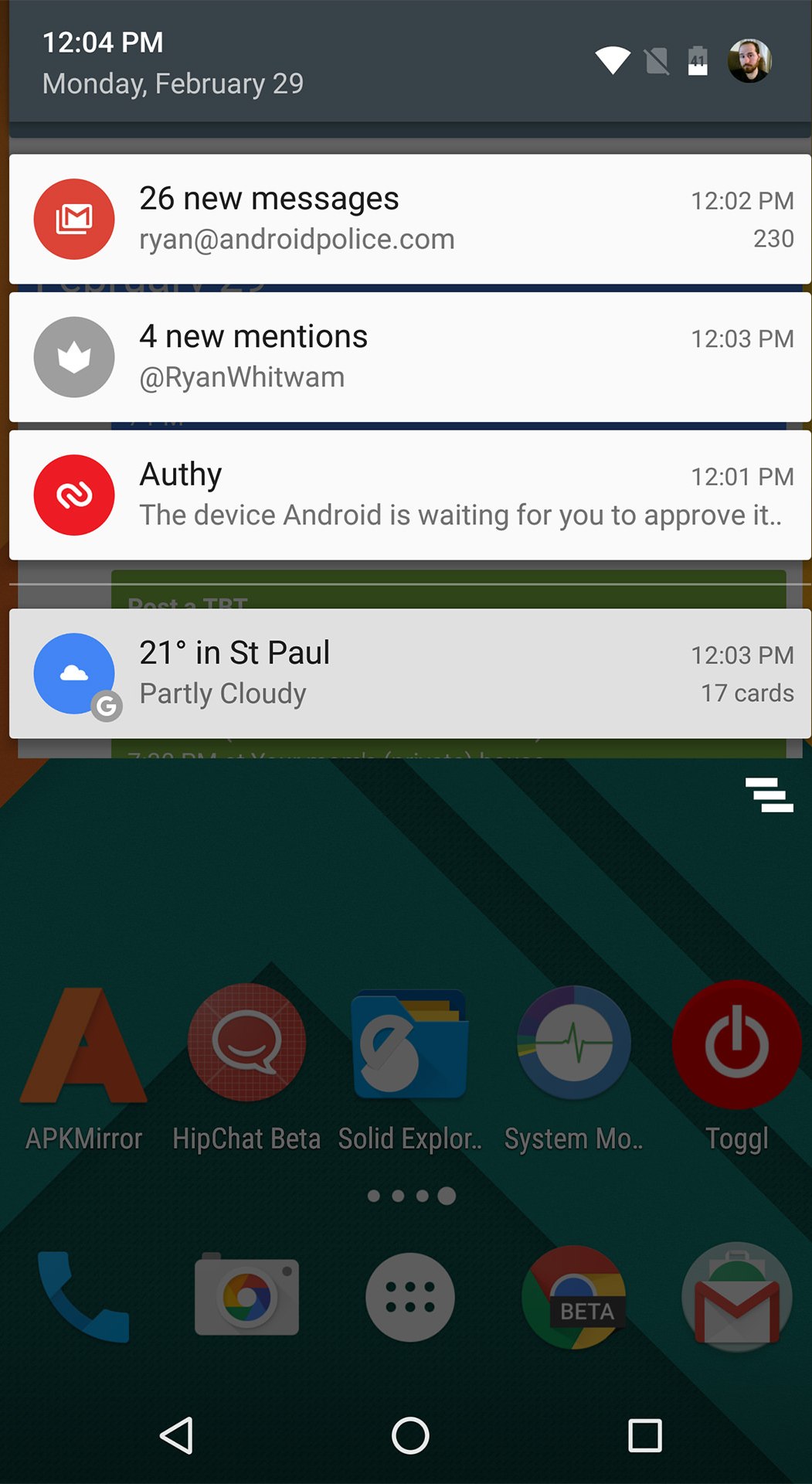Open the Phone dialer
812x1484 pixels.
point(83,1298)
